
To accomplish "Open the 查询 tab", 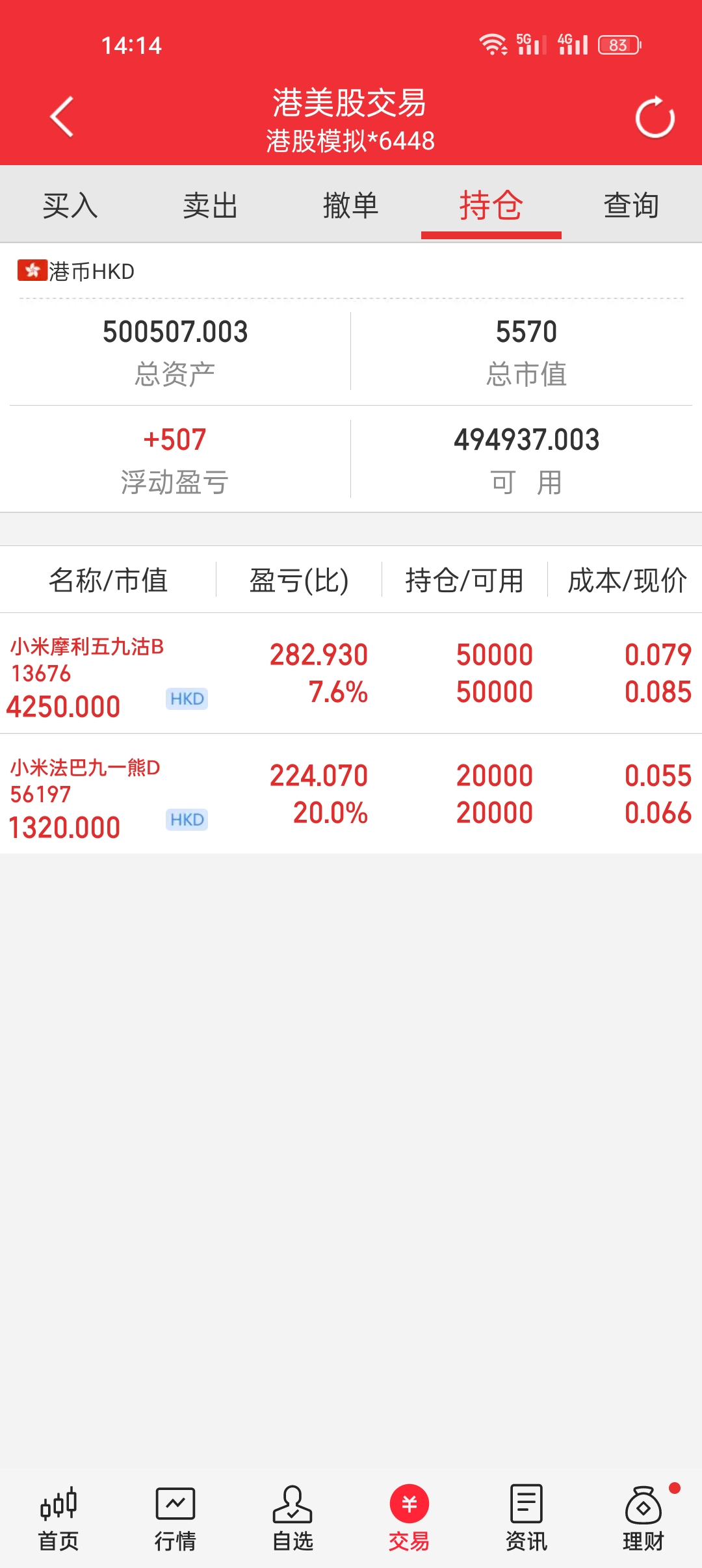I will tap(631, 205).
